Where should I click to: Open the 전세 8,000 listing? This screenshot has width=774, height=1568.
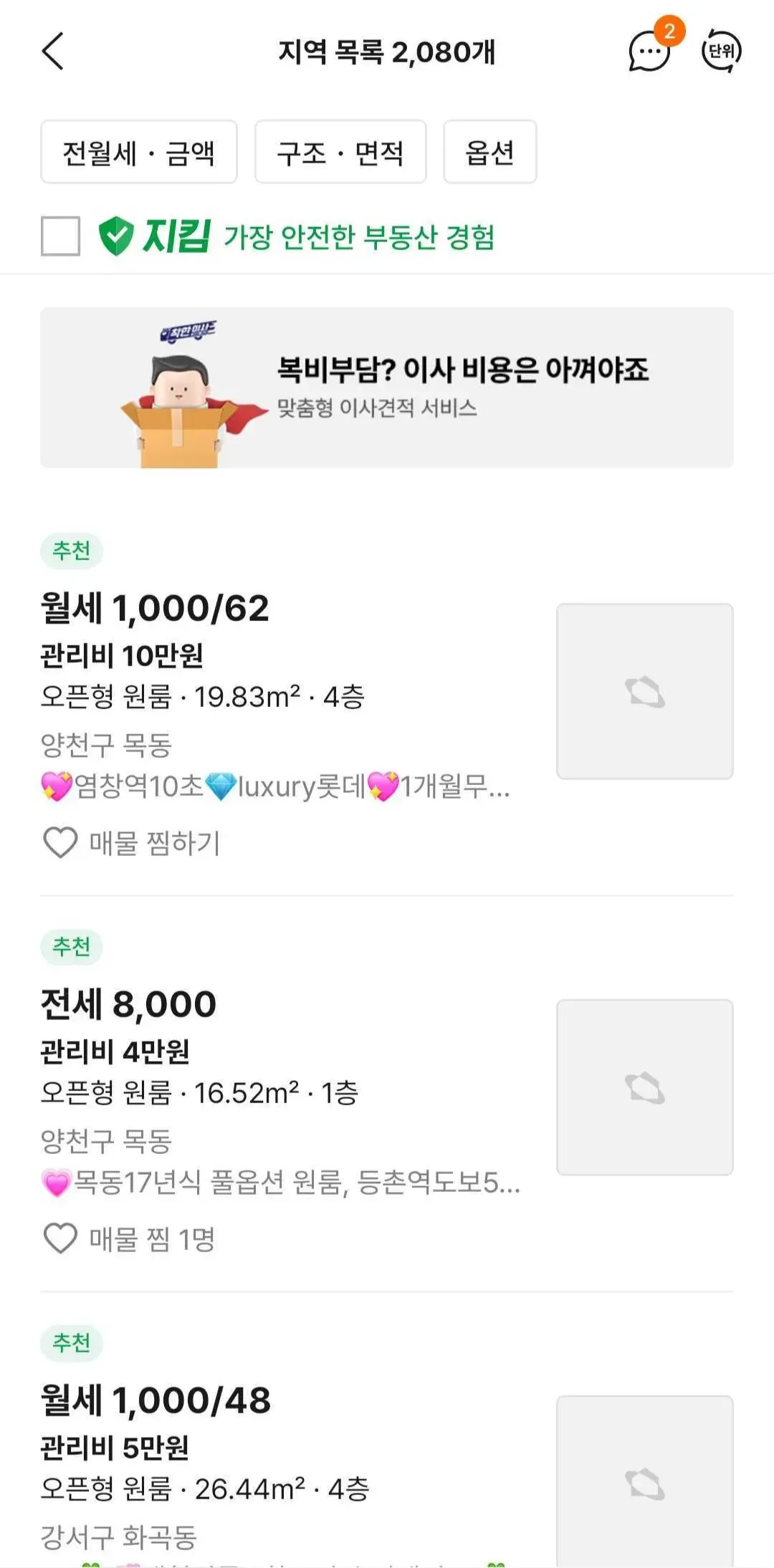point(129,1004)
